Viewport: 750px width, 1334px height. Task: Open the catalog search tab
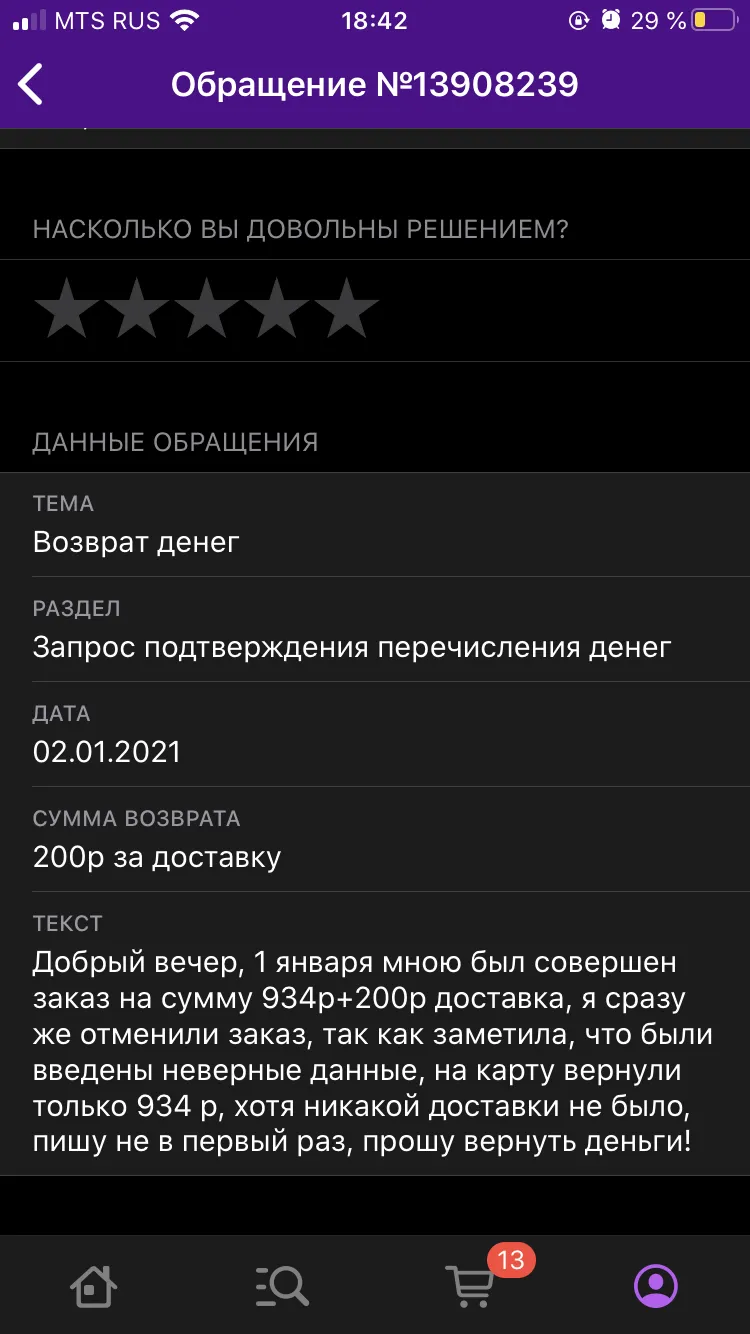(x=281, y=1285)
